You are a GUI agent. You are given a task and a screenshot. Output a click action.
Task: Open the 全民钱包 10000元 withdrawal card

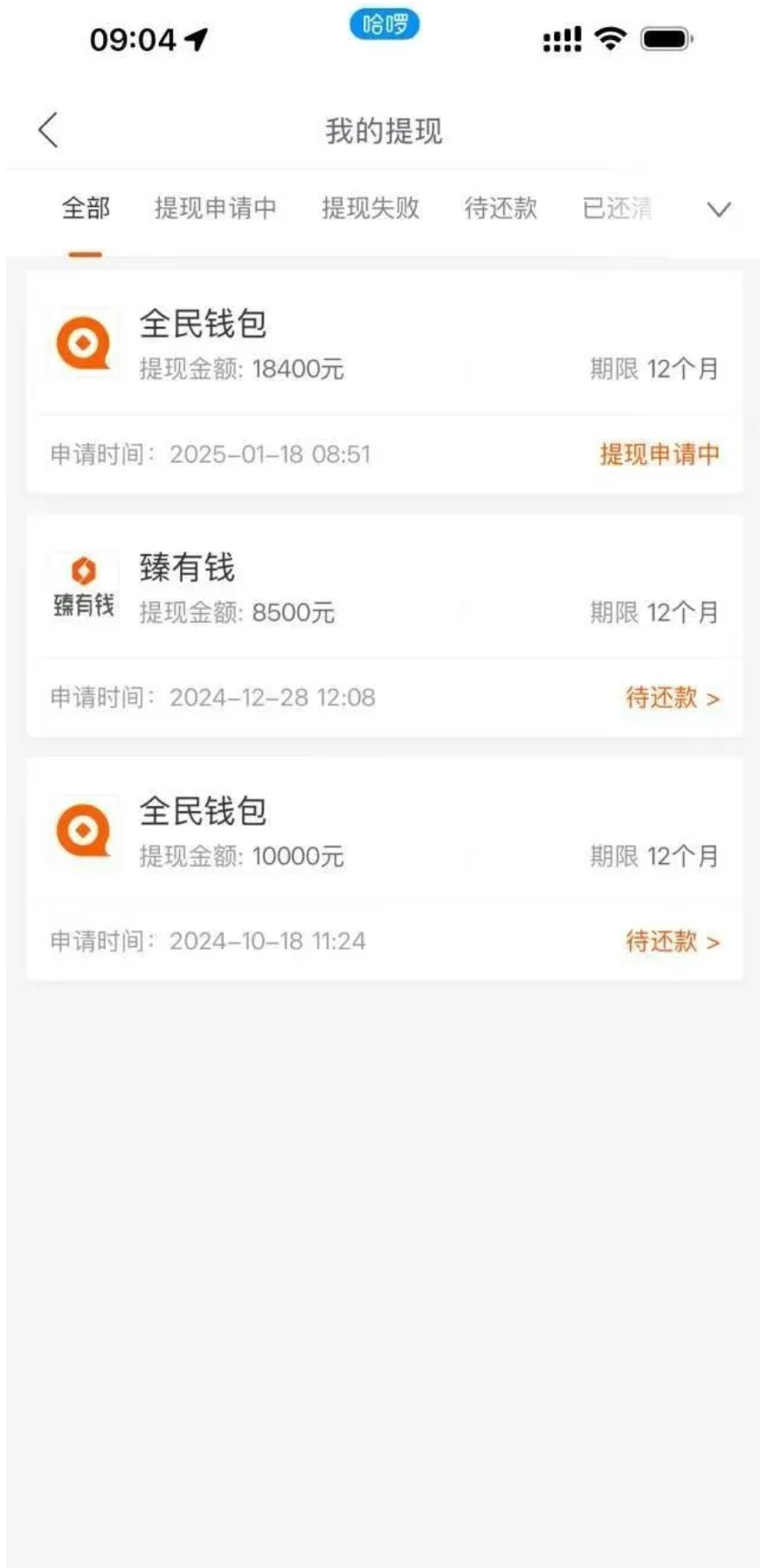click(x=384, y=869)
